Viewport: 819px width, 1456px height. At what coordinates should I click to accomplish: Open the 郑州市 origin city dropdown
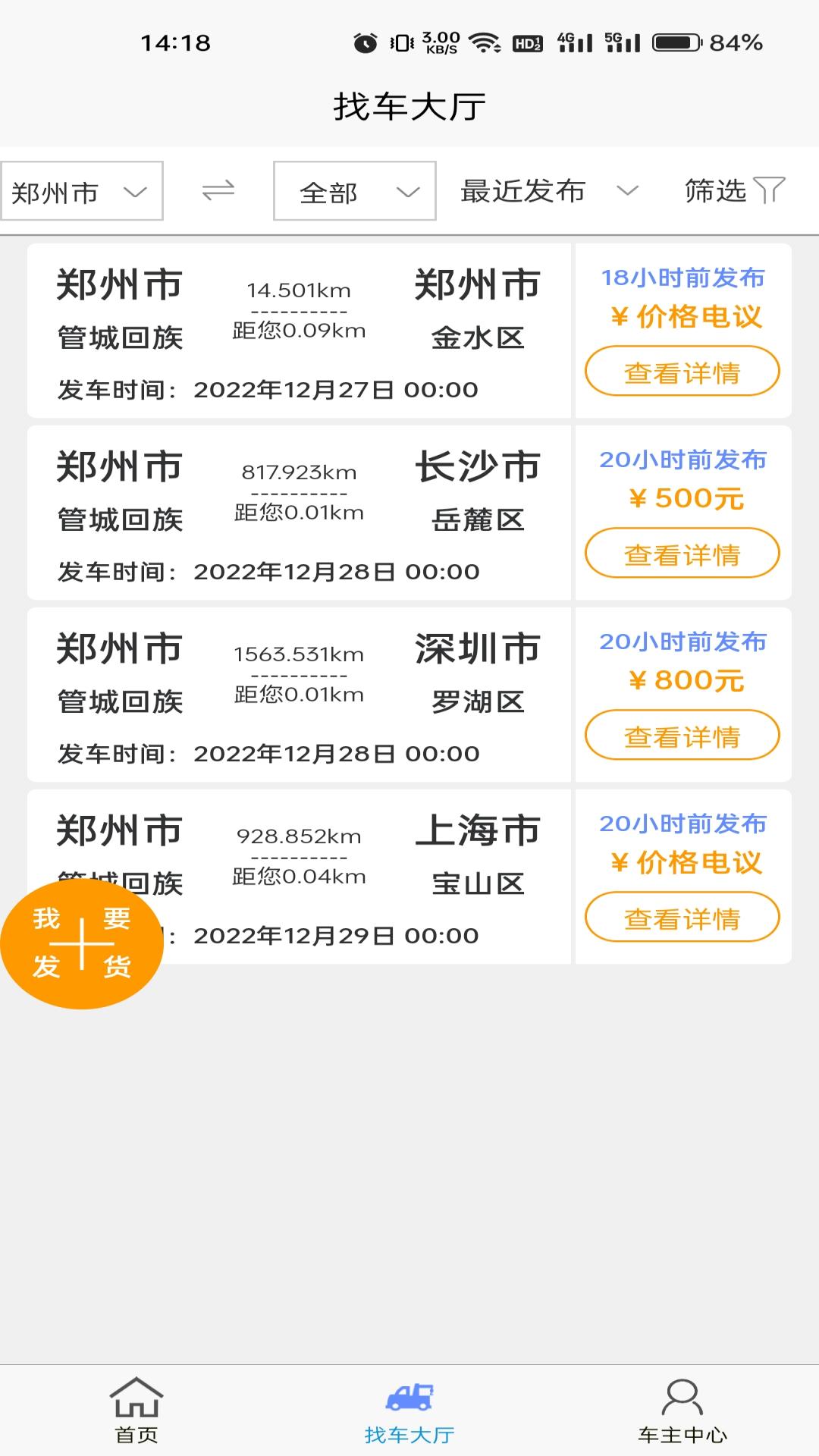coord(81,191)
